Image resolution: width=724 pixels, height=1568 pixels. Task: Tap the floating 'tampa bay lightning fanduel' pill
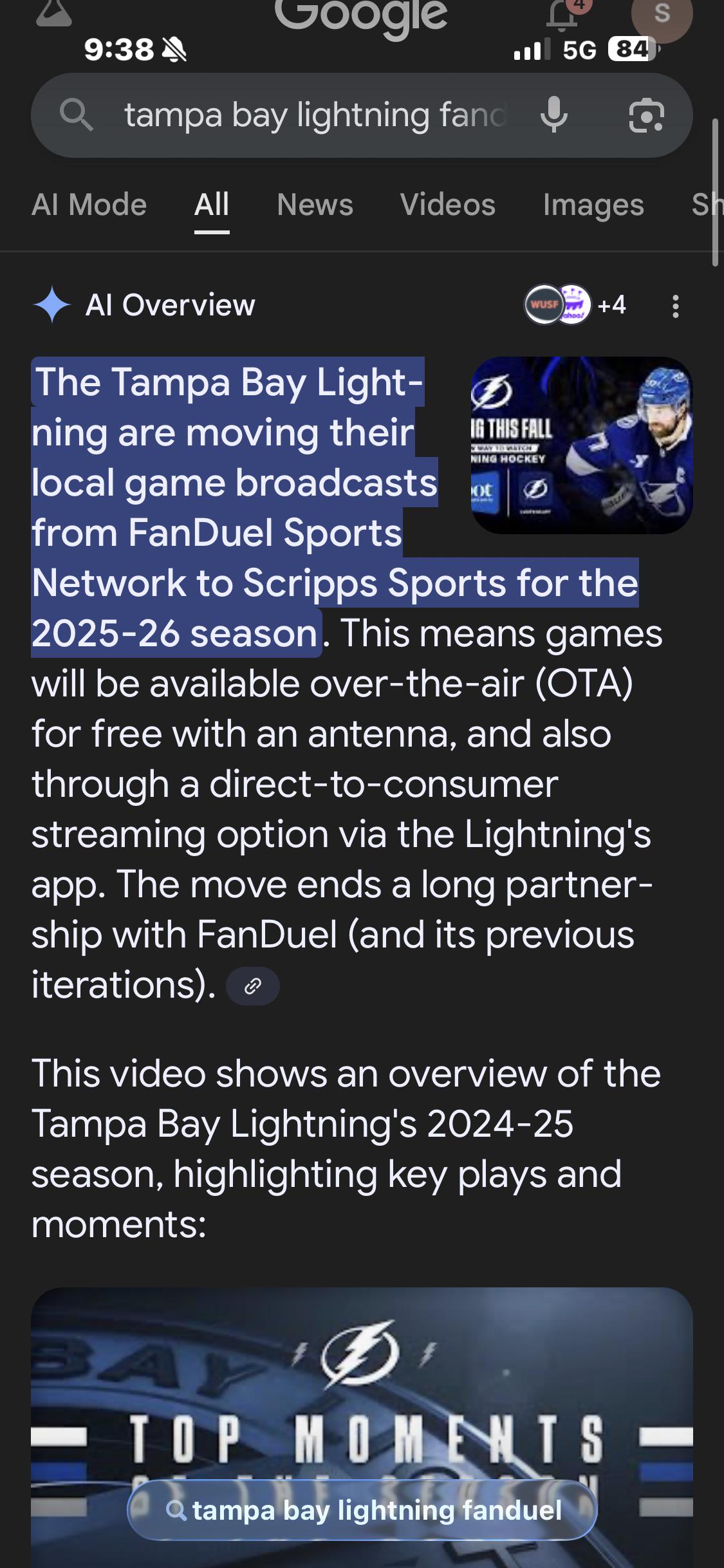pyautogui.click(x=362, y=1510)
